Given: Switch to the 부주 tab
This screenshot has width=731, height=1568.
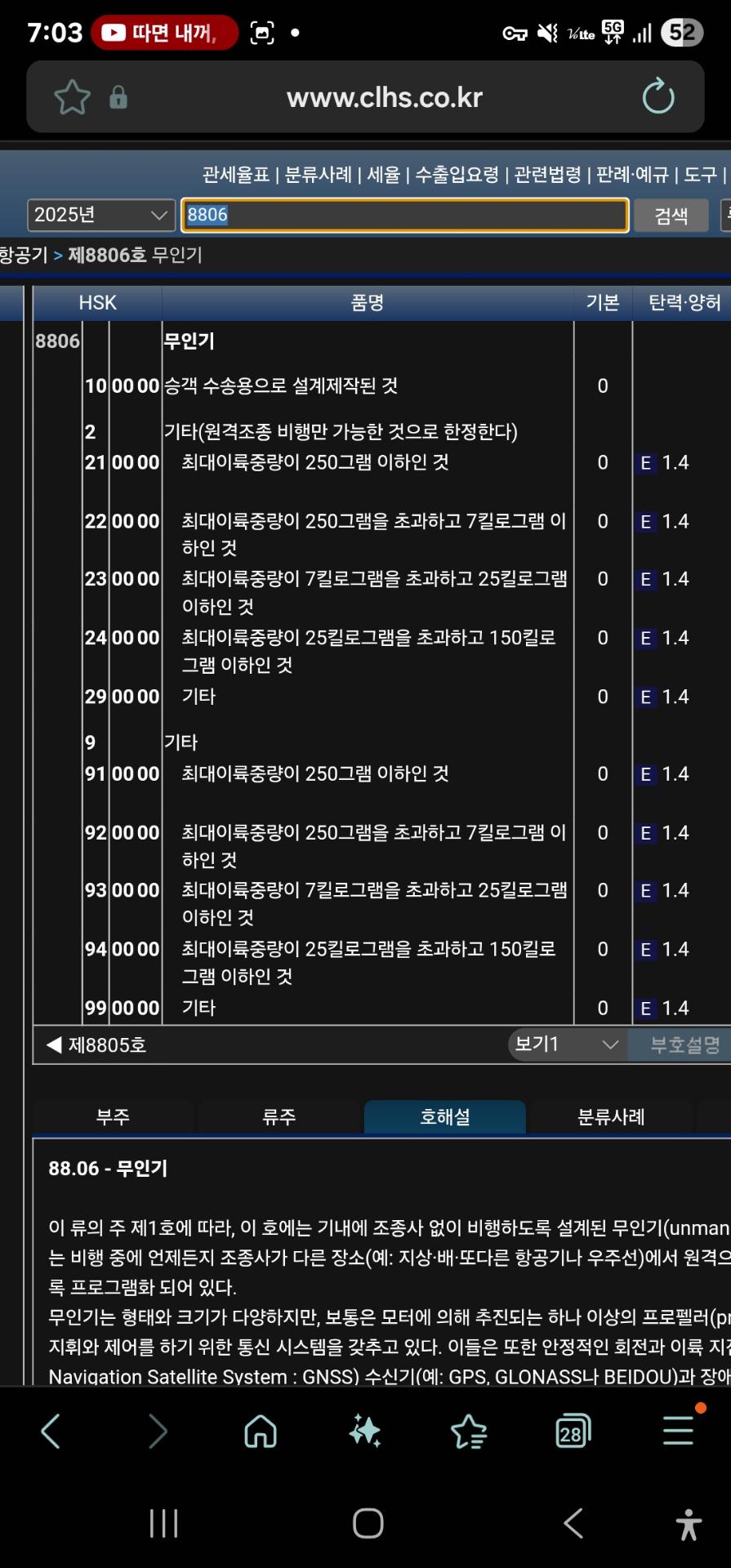Looking at the screenshot, I should [x=113, y=1116].
